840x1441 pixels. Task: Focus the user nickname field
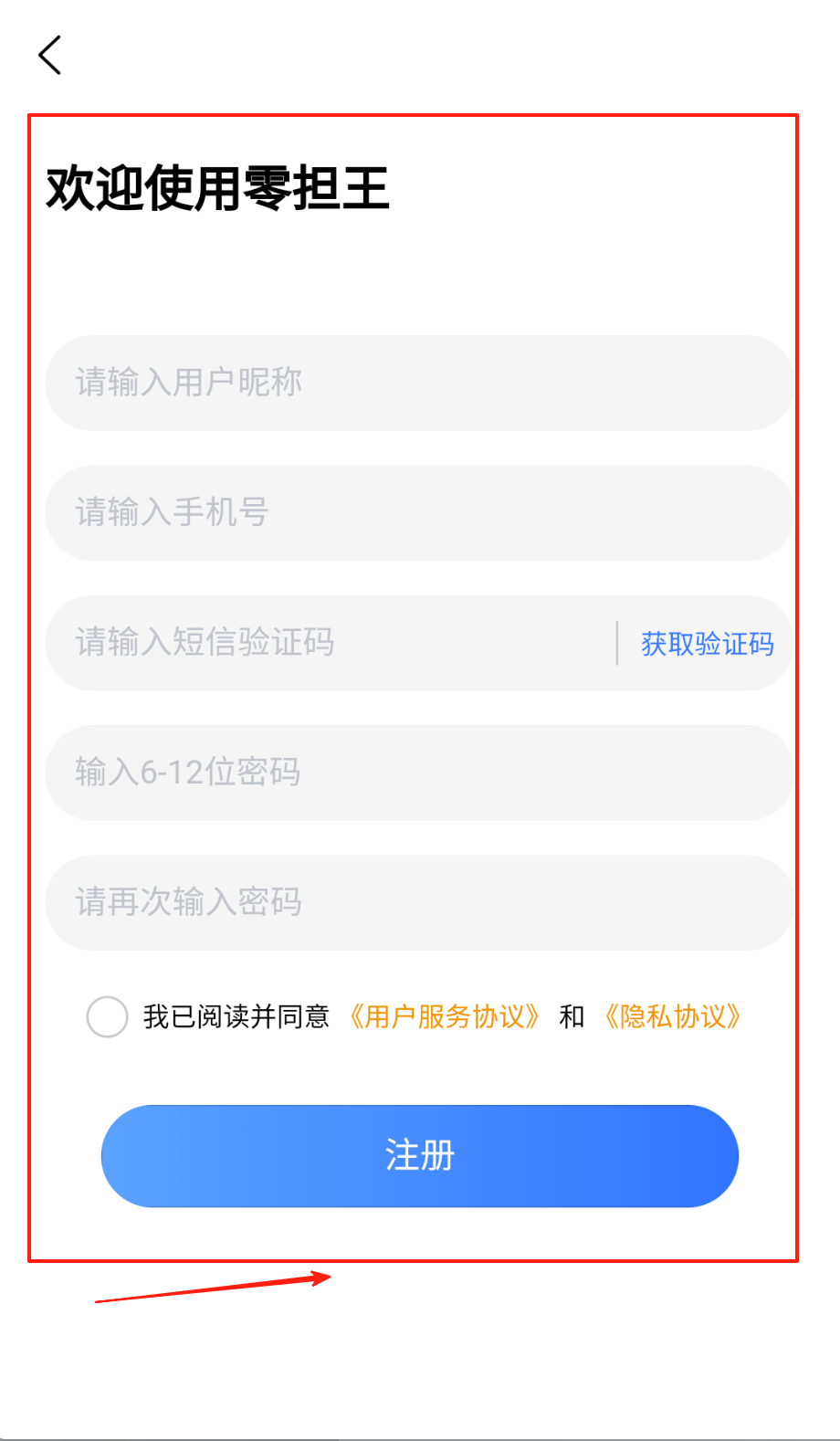click(418, 383)
